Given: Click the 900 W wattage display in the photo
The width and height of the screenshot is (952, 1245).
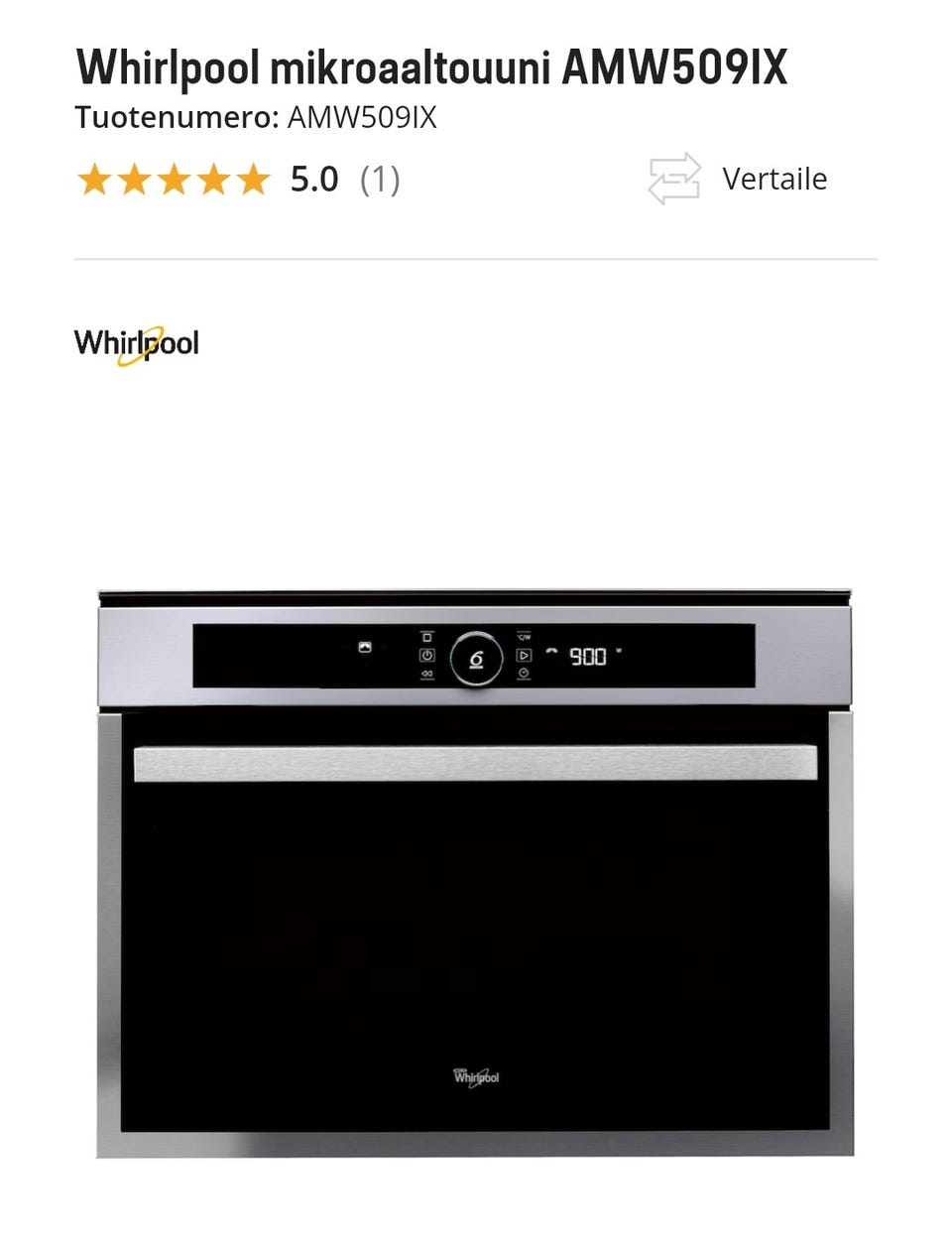Looking at the screenshot, I should 589,655.
